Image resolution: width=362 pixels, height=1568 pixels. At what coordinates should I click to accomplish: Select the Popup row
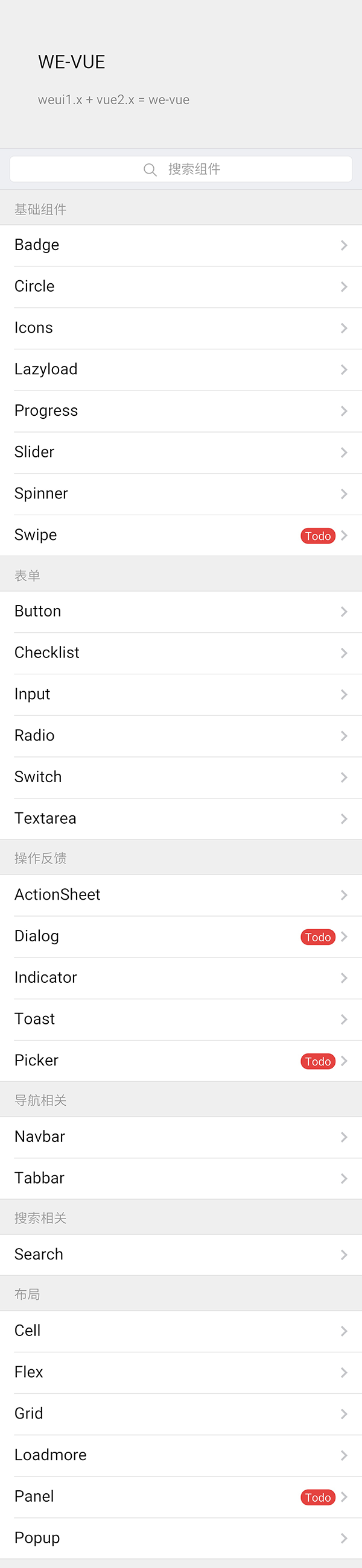click(x=181, y=1537)
